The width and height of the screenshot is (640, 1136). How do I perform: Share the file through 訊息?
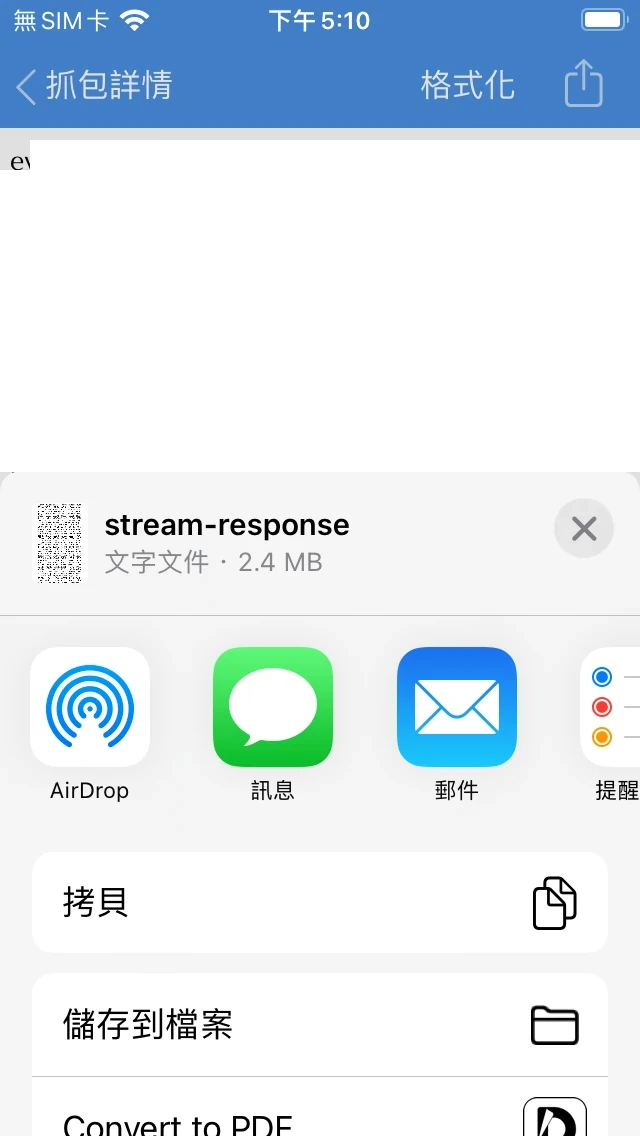pyautogui.click(x=272, y=707)
